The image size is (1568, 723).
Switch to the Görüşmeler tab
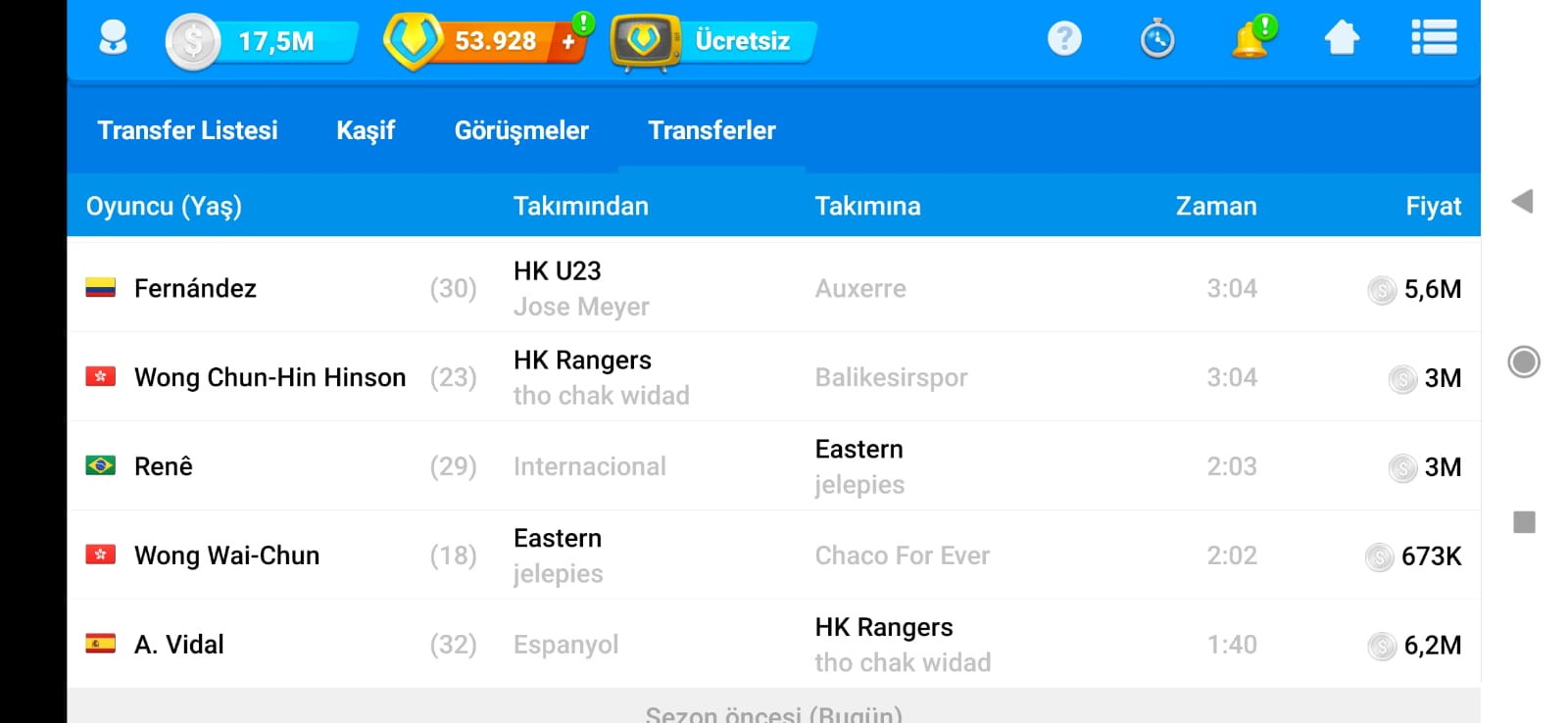[521, 130]
